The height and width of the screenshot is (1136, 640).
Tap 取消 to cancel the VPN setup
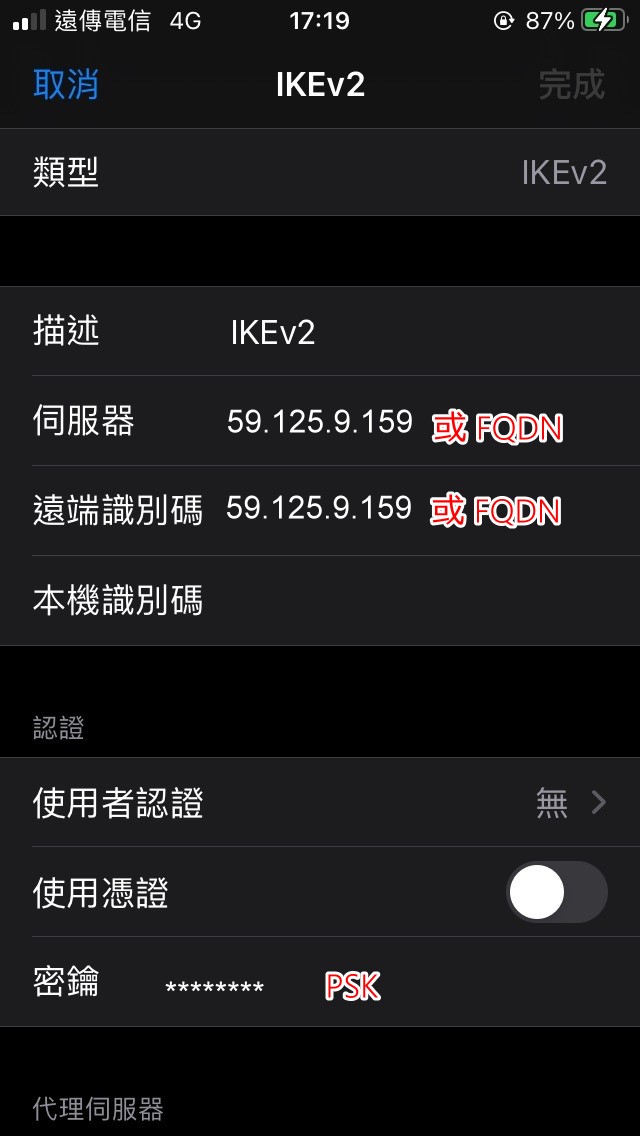coord(66,84)
